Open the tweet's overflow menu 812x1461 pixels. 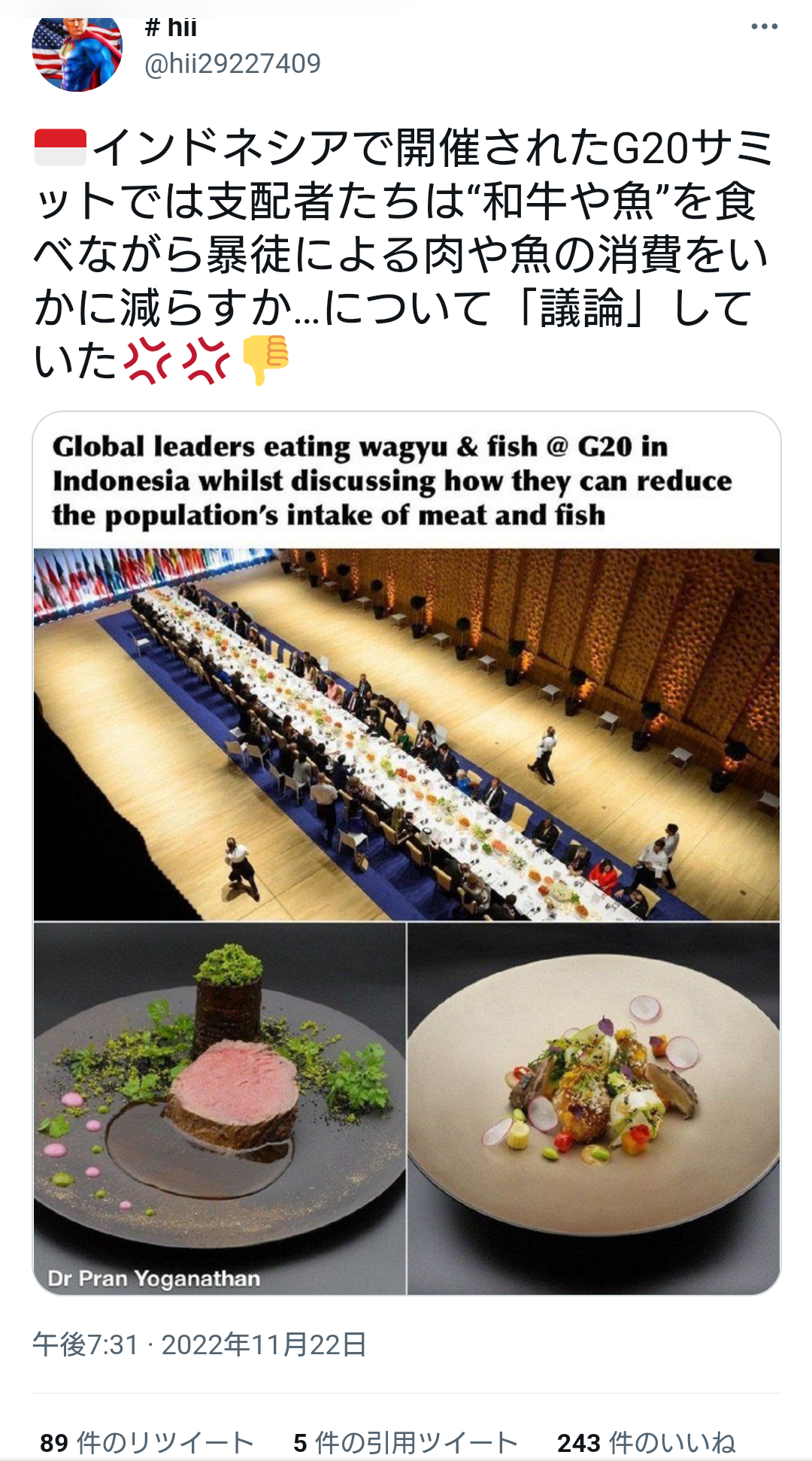coord(764,27)
